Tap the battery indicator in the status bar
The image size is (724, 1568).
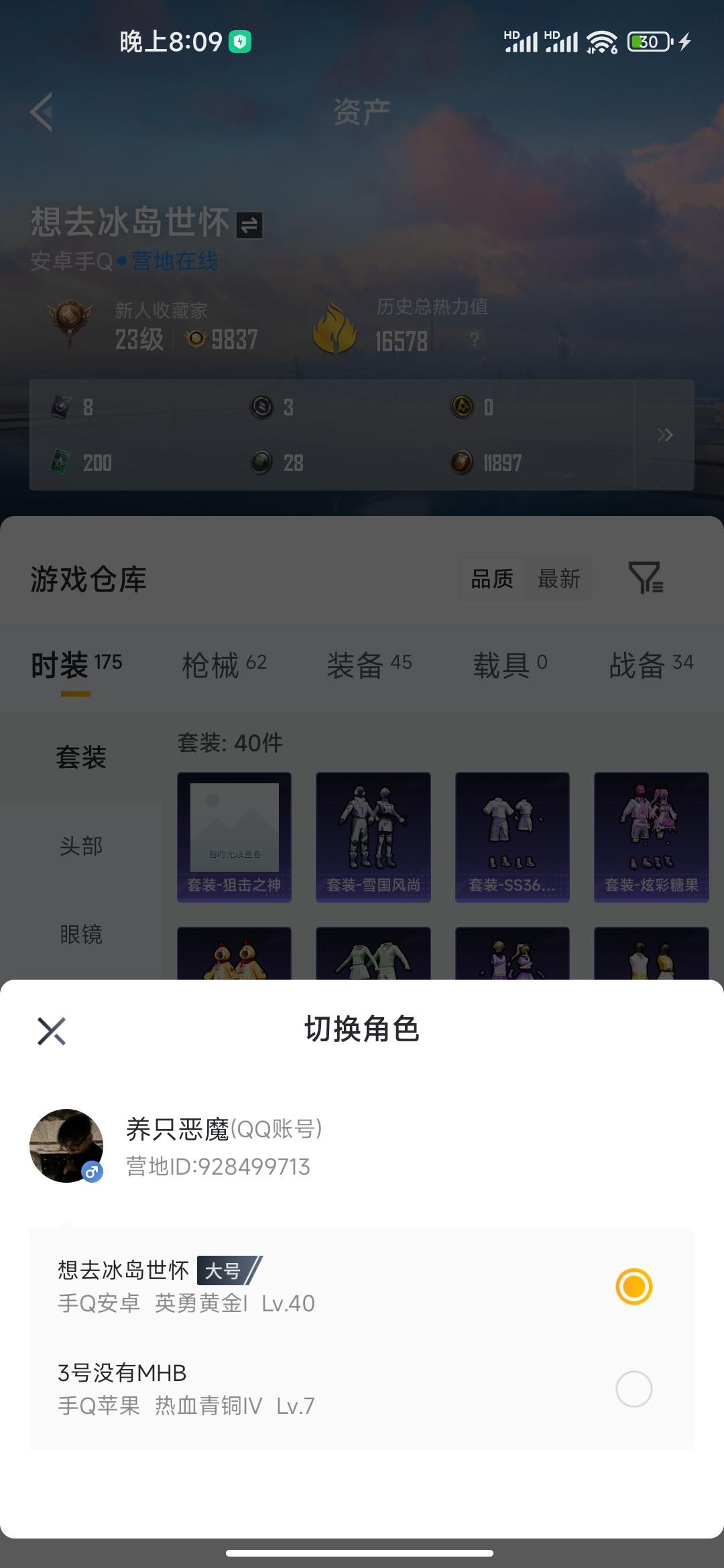[646, 42]
